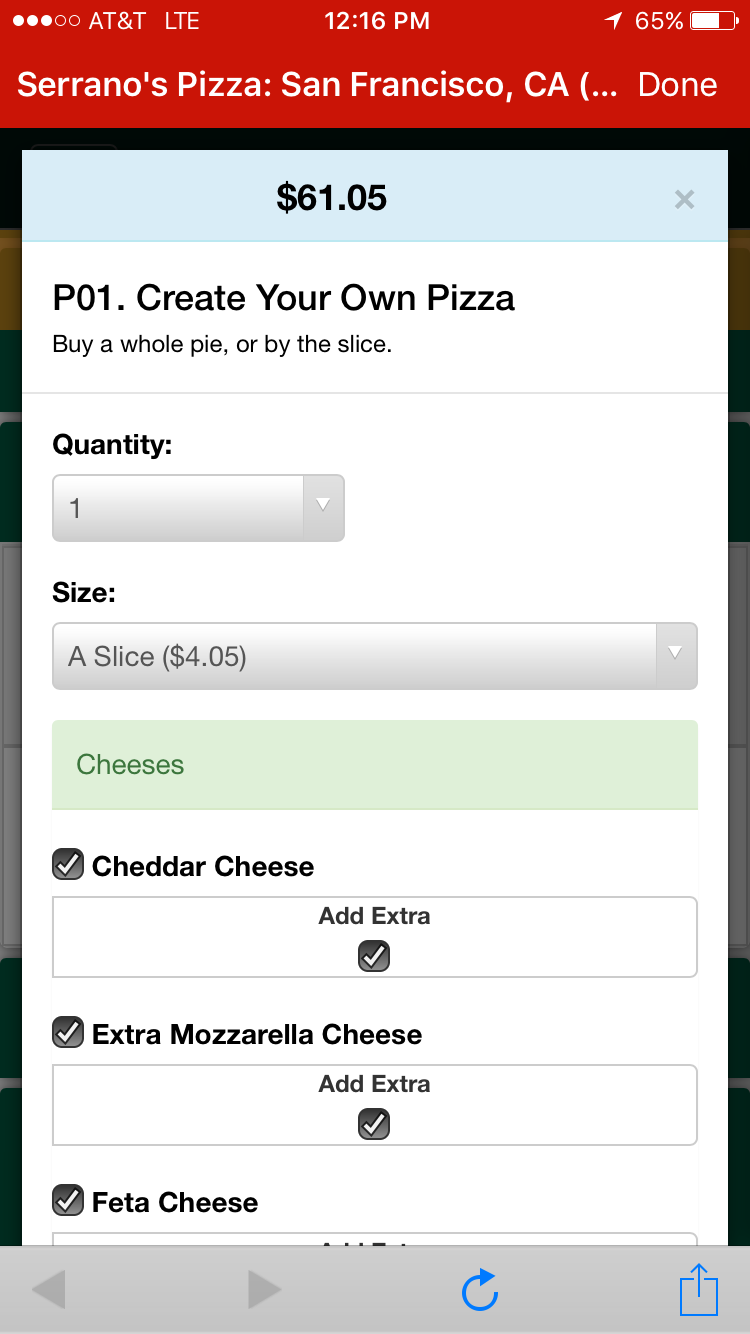Uncheck Feta Cheese topping
Screen dimensions: 750x1334
[x=68, y=1201]
